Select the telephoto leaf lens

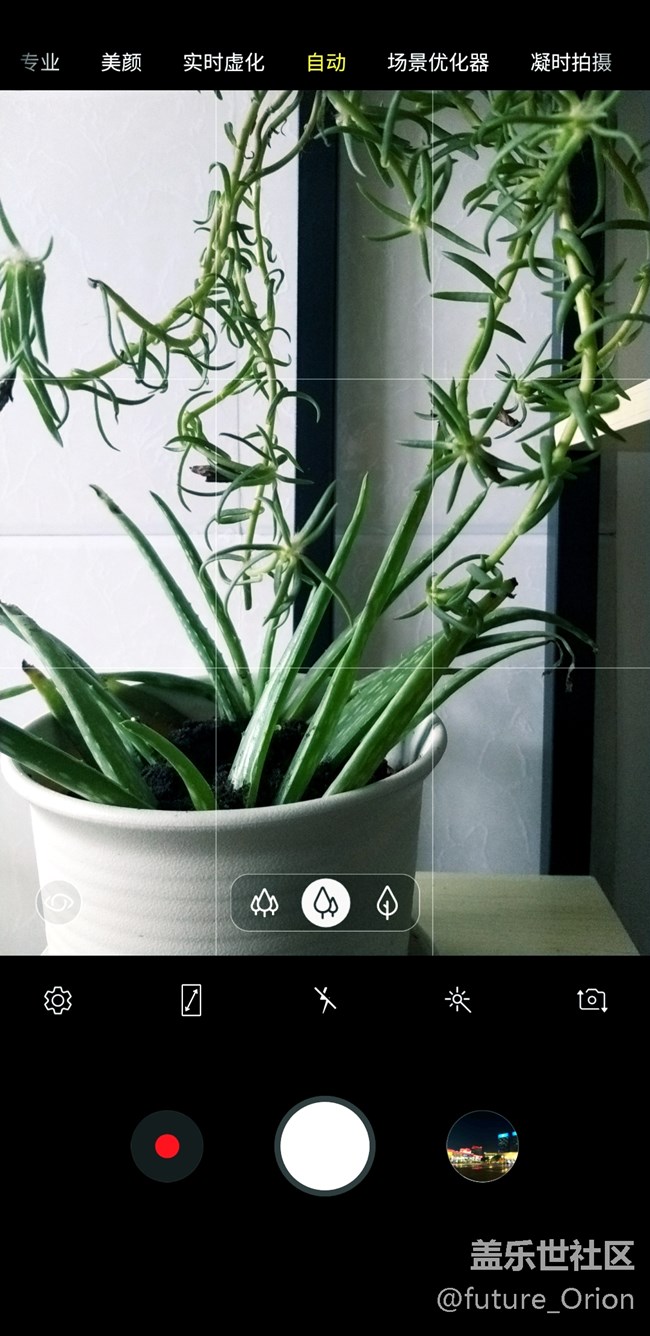tap(386, 904)
